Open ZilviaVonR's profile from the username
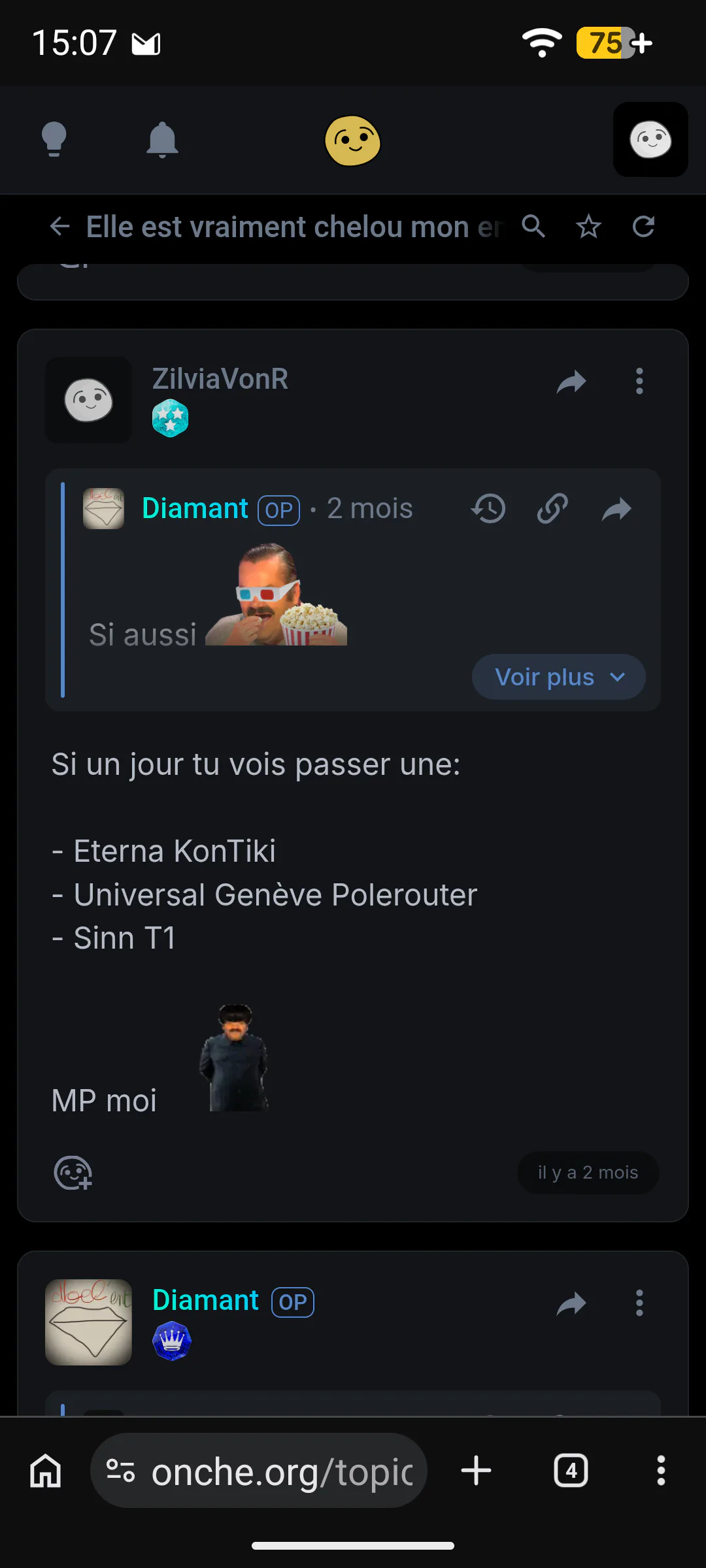 click(220, 379)
